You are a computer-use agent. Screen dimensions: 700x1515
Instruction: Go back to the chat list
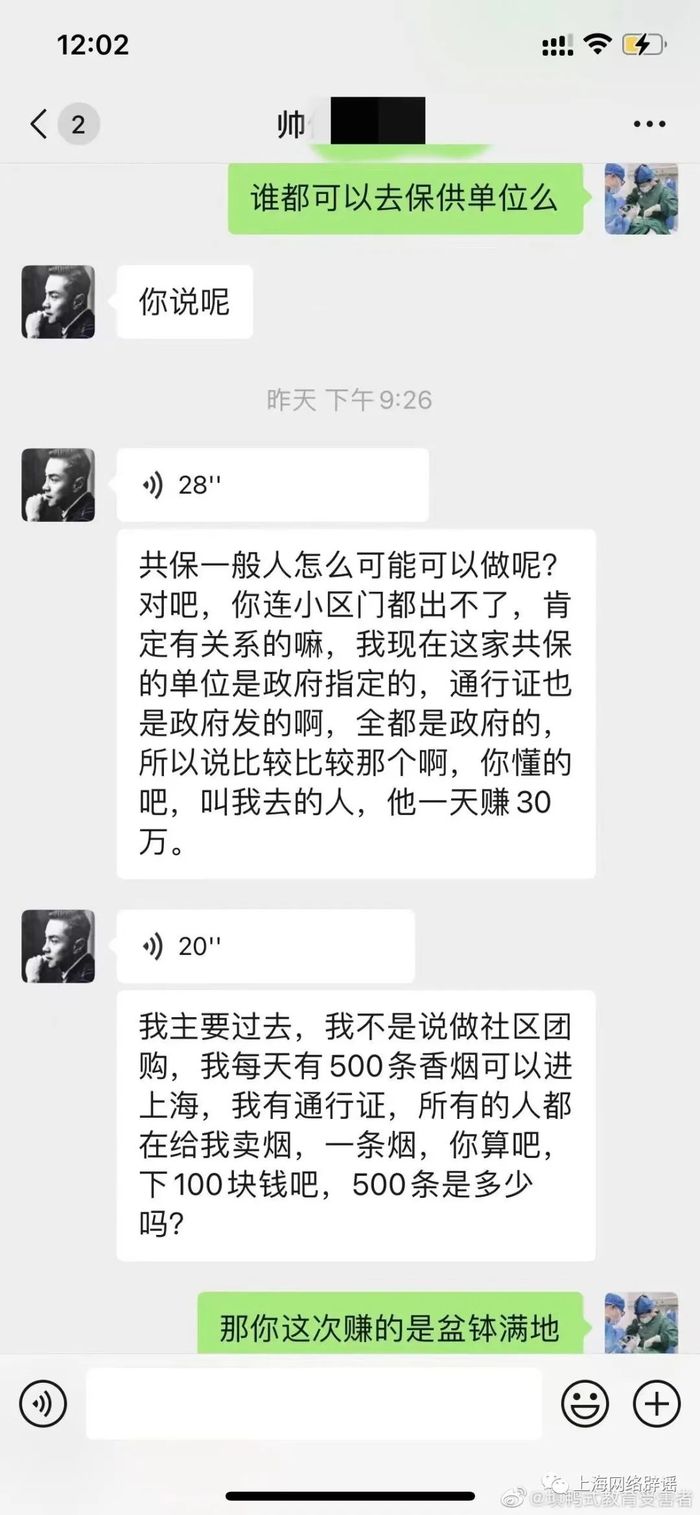click(x=40, y=125)
